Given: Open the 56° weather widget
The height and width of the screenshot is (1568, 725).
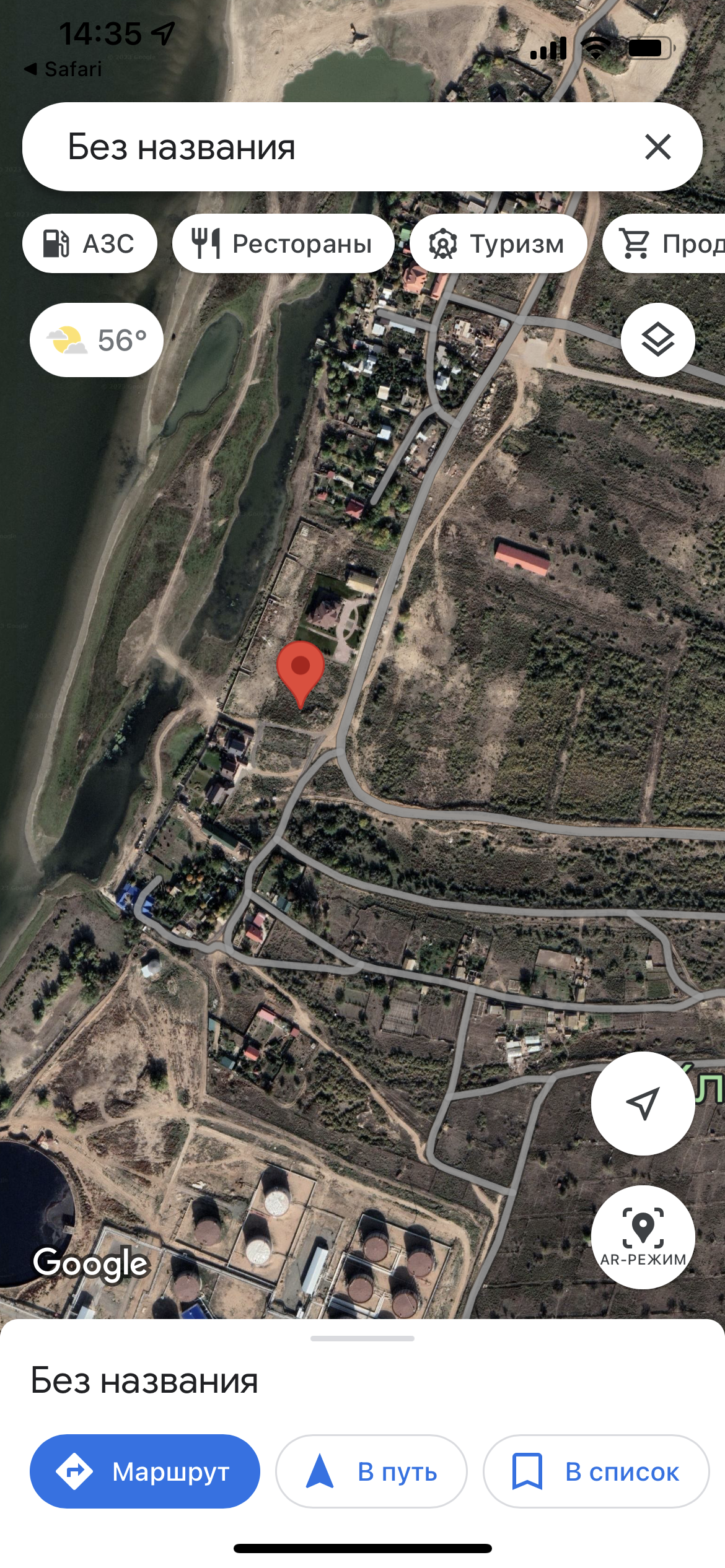Looking at the screenshot, I should 97,340.
